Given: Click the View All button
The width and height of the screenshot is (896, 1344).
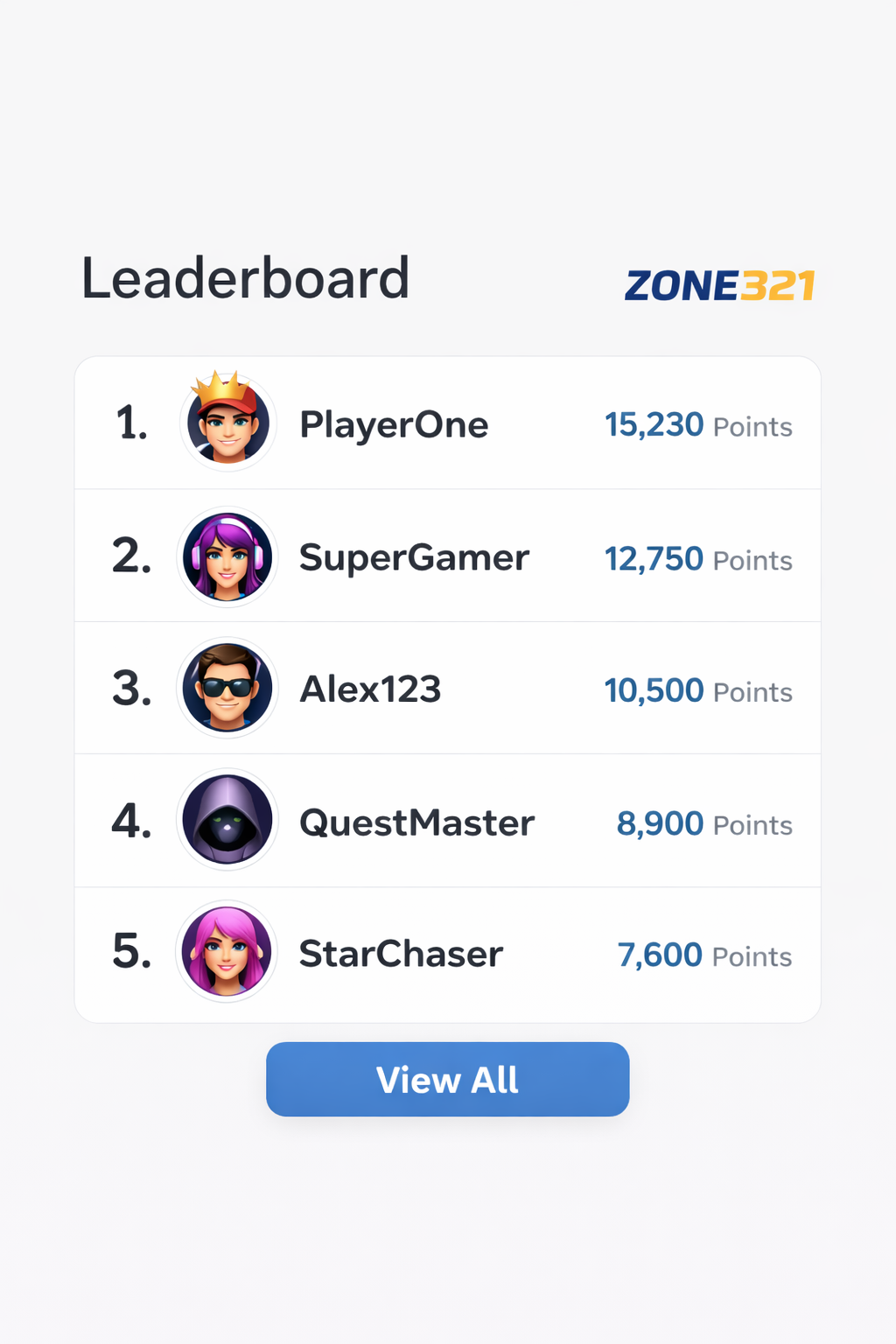Looking at the screenshot, I should [x=447, y=1079].
